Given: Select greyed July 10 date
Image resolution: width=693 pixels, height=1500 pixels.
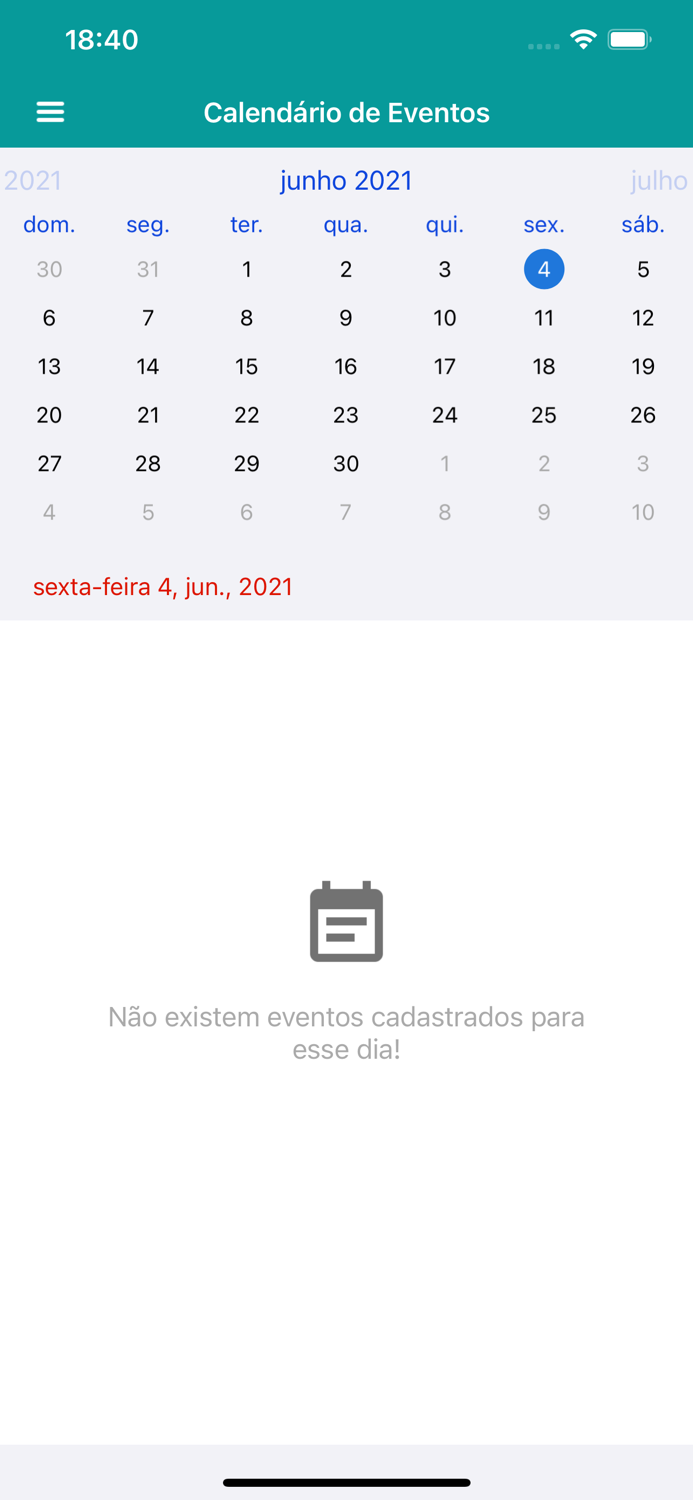Looking at the screenshot, I should click(x=643, y=513).
